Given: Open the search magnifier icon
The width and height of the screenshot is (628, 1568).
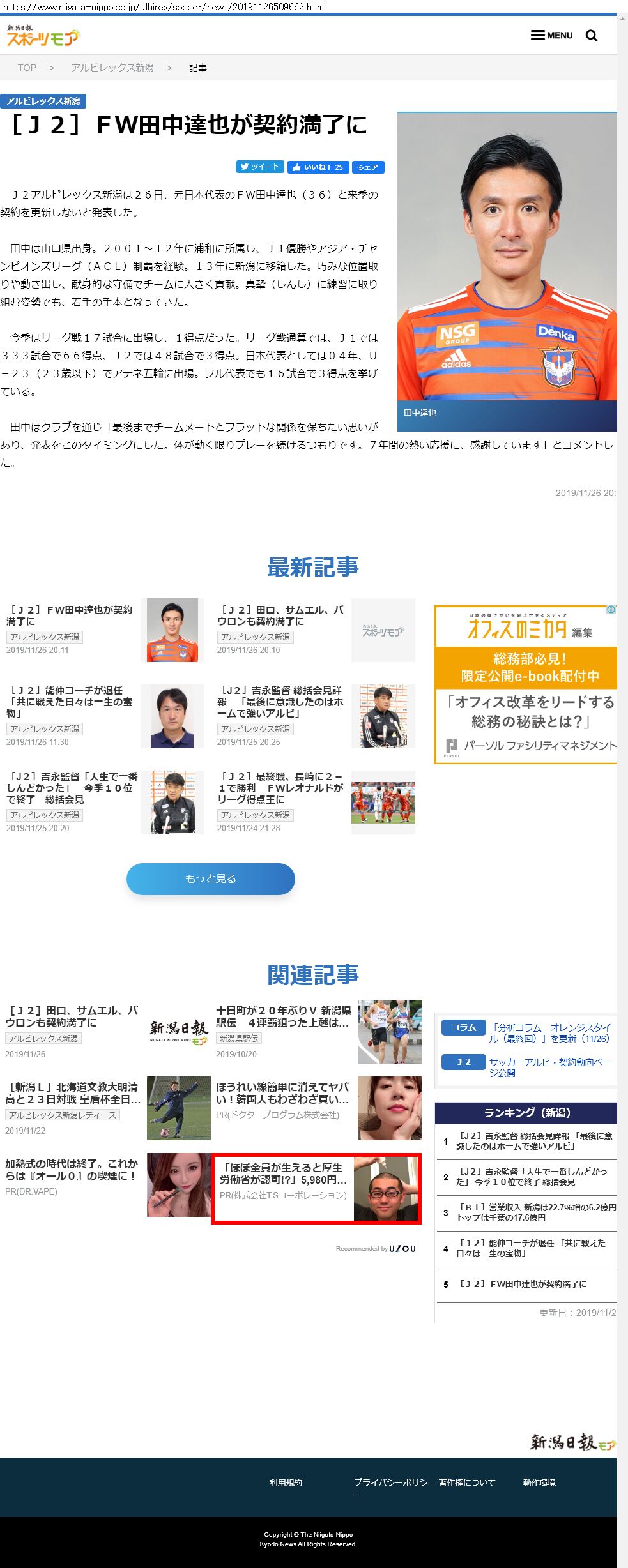Looking at the screenshot, I should [592, 36].
